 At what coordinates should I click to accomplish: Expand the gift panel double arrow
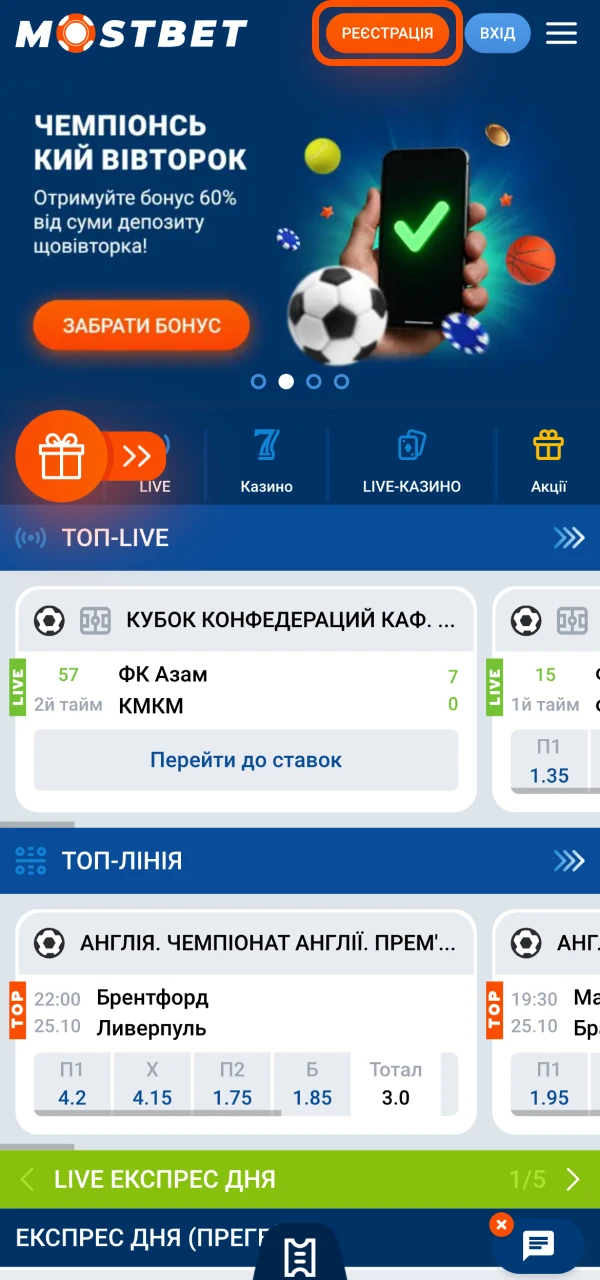(x=137, y=457)
